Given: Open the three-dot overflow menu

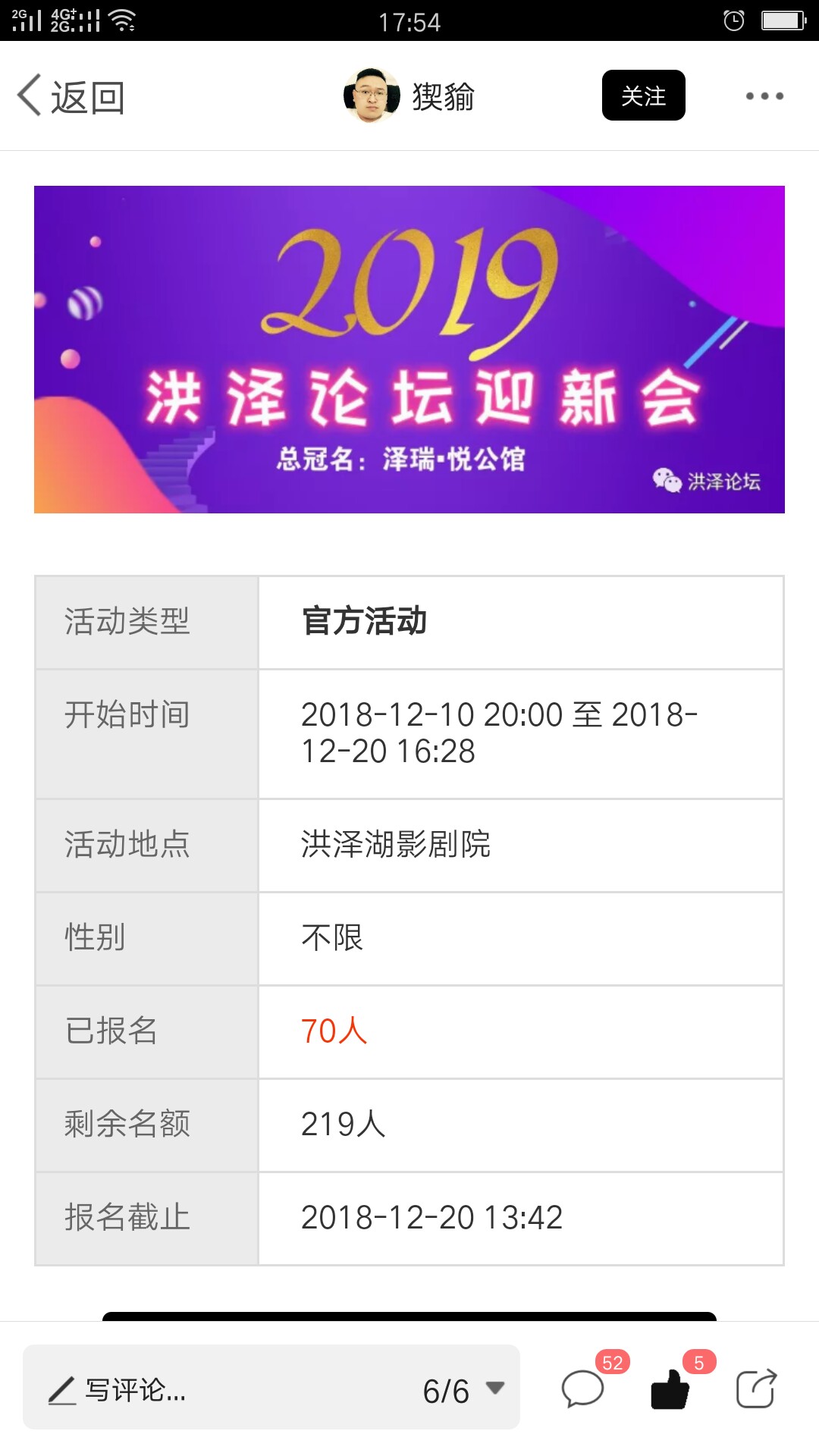Looking at the screenshot, I should pos(764,96).
